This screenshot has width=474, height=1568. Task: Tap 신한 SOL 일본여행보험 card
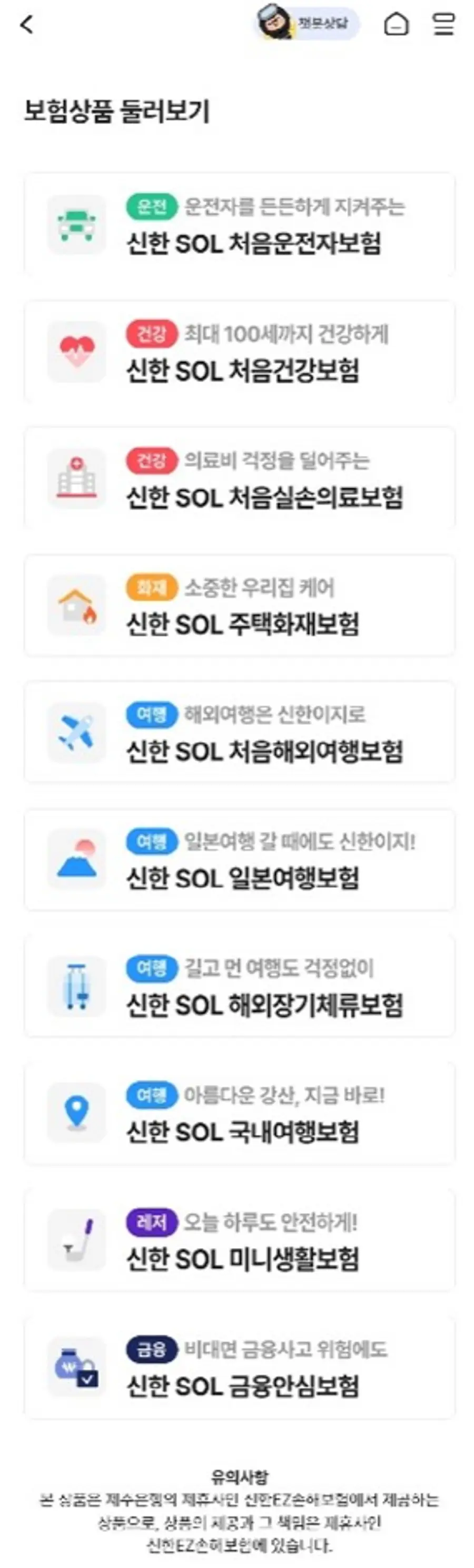pos(239,860)
